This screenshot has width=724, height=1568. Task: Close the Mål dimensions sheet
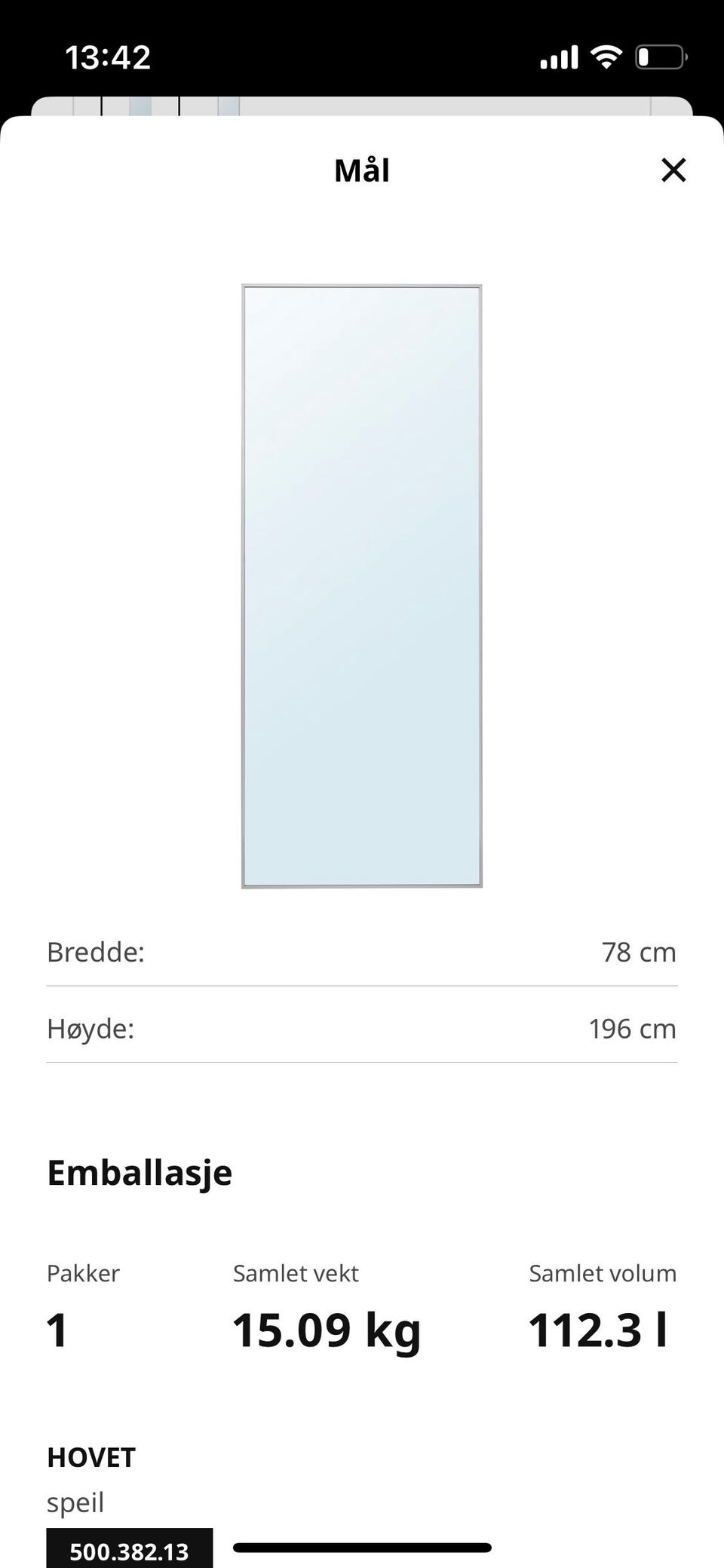coord(673,170)
